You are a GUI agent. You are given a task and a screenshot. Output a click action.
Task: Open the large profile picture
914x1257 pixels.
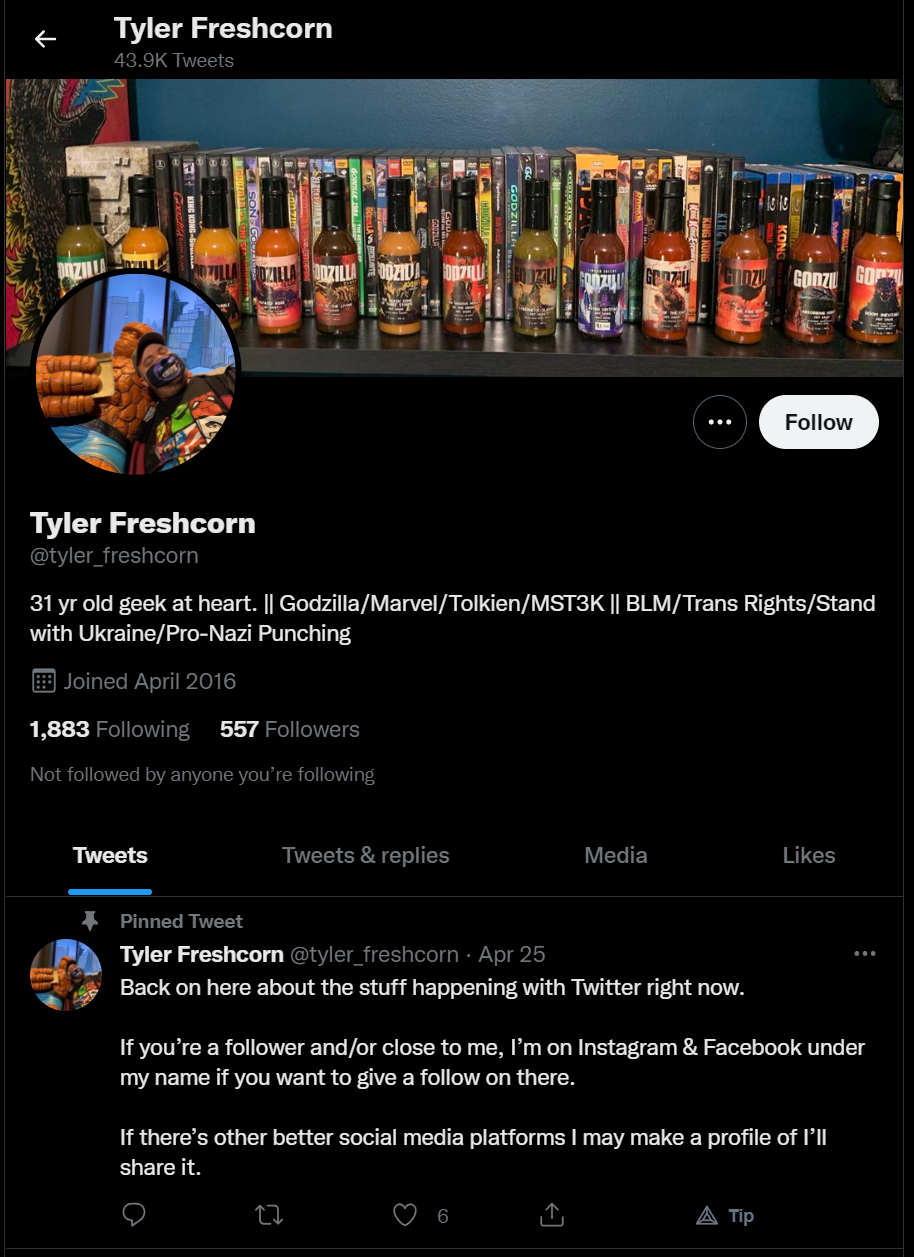coord(136,372)
